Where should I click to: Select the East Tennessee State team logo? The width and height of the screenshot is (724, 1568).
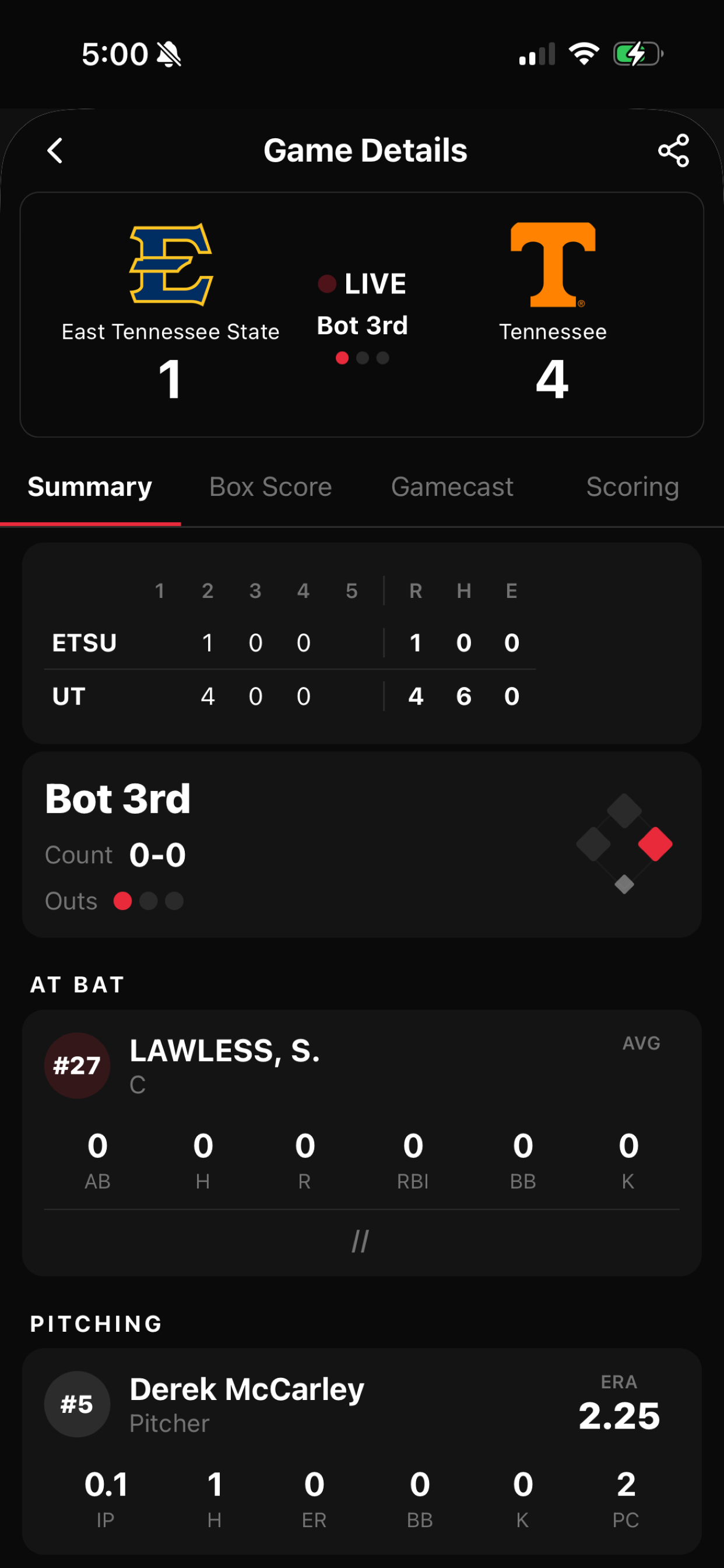pyautogui.click(x=170, y=263)
